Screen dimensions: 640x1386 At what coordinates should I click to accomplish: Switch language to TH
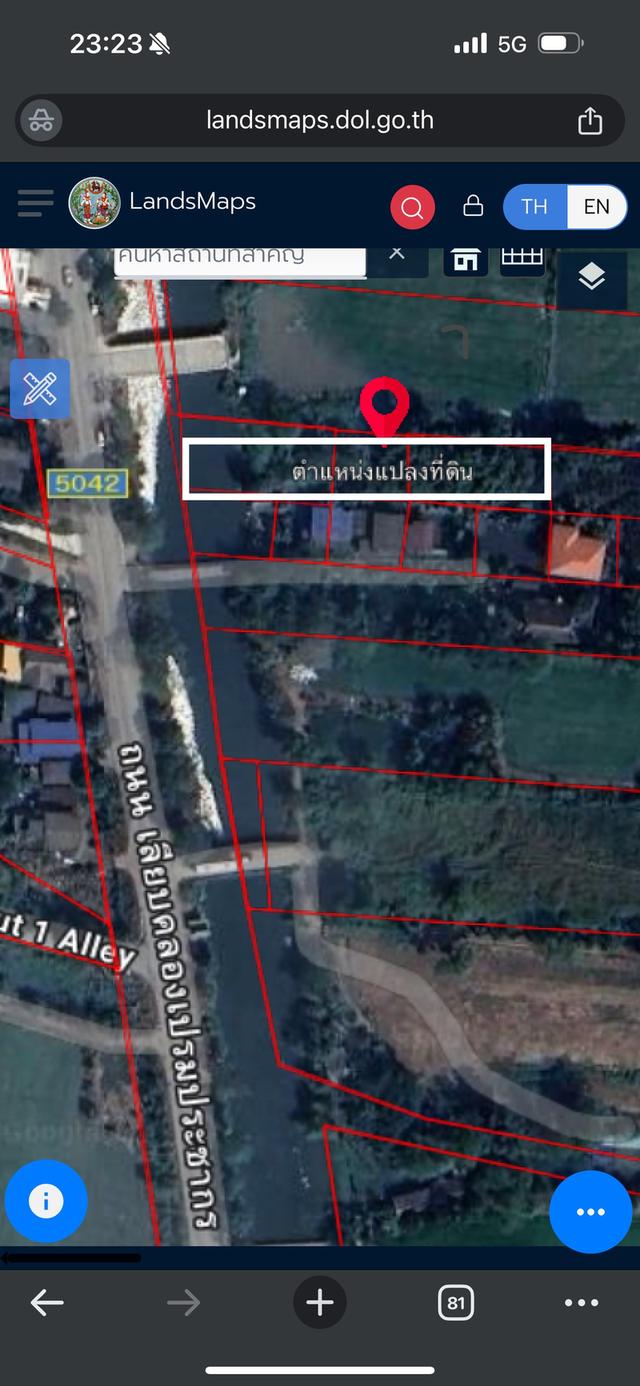[x=534, y=207]
